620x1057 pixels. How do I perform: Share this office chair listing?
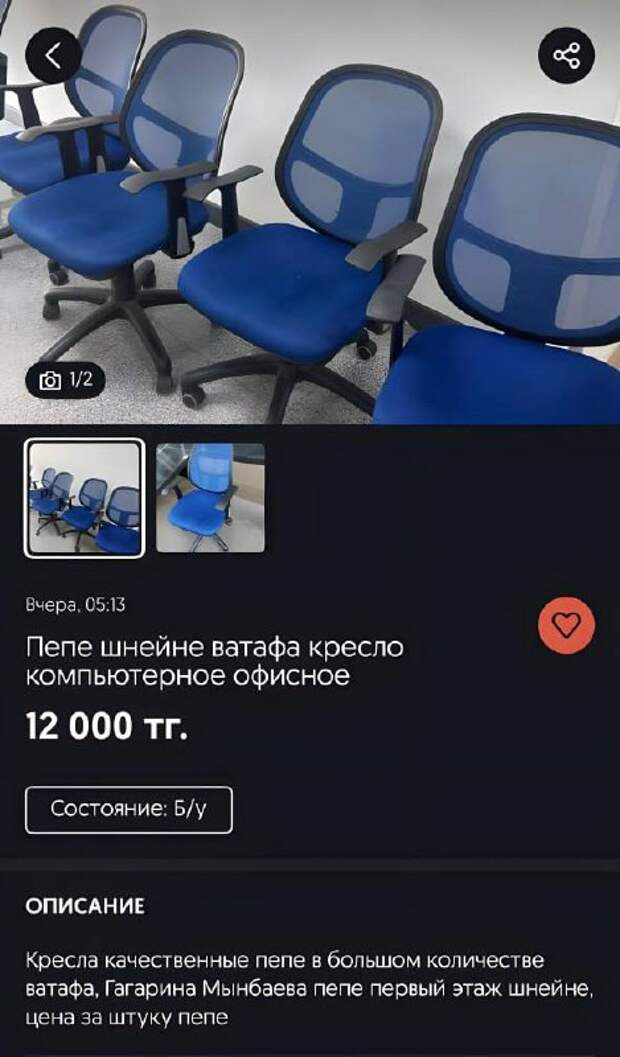coord(566,55)
